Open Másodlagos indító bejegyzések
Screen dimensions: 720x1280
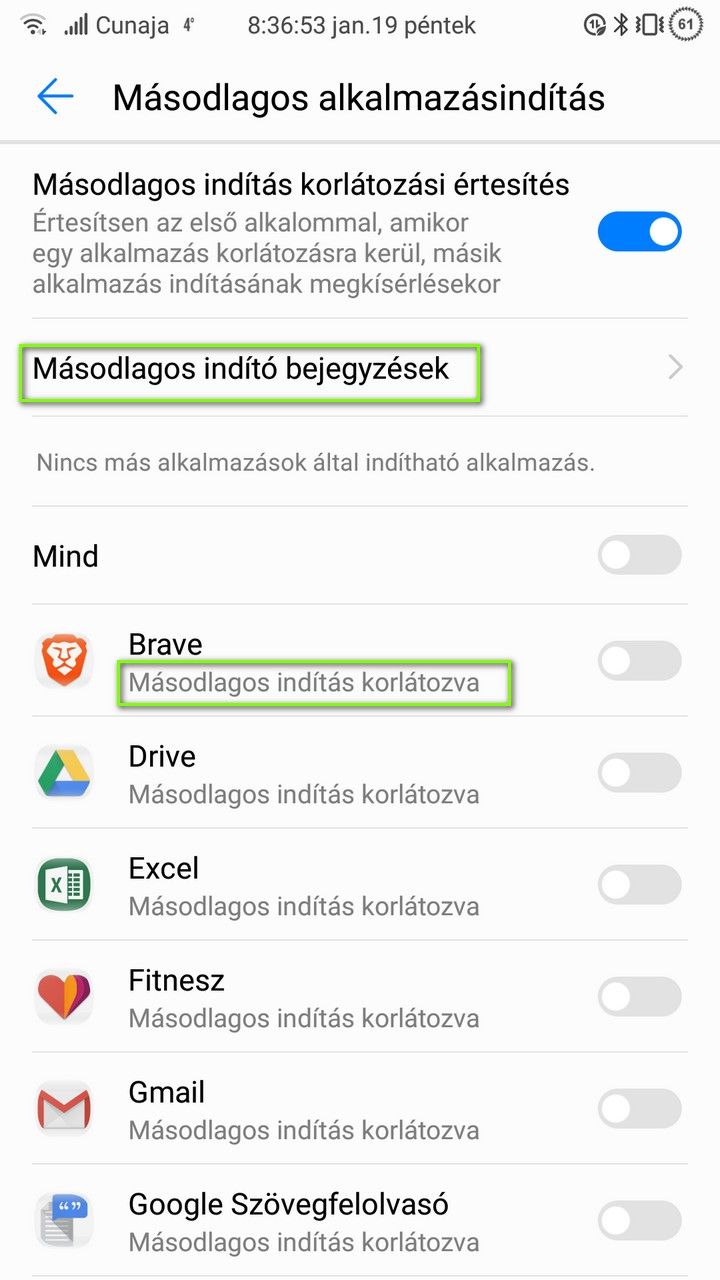click(360, 368)
